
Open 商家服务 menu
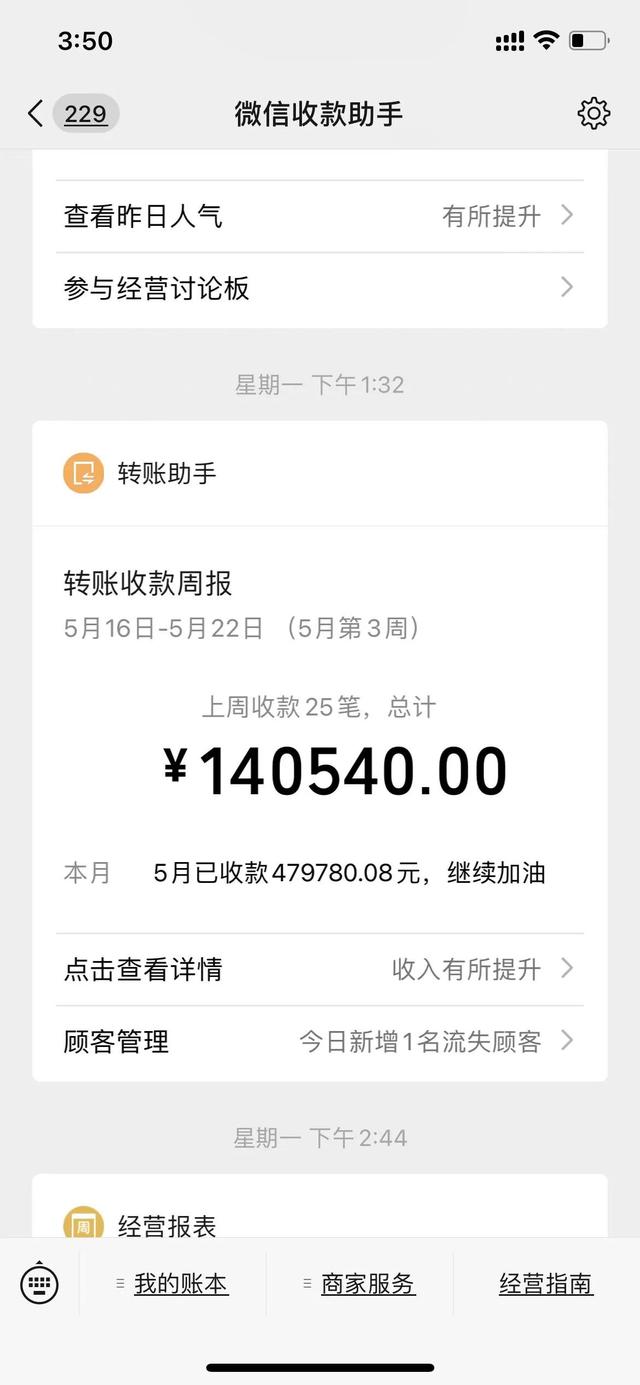[360, 1284]
